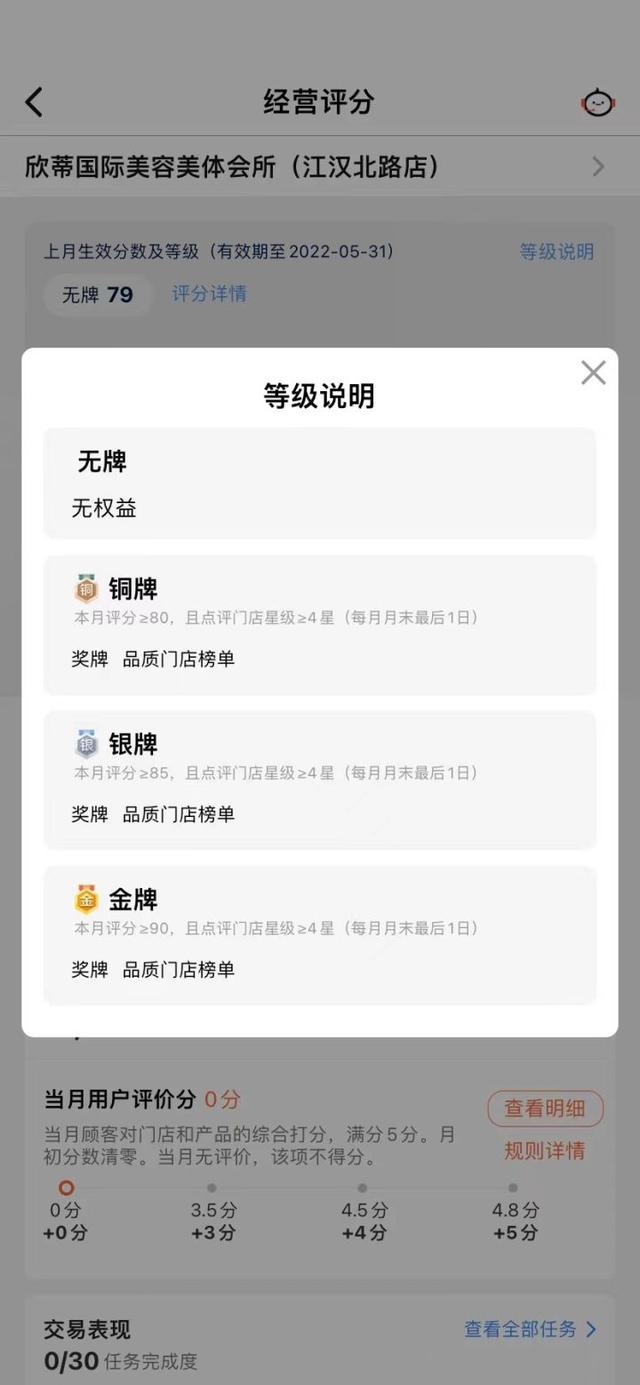Go back from 经营评分 page

(35, 102)
